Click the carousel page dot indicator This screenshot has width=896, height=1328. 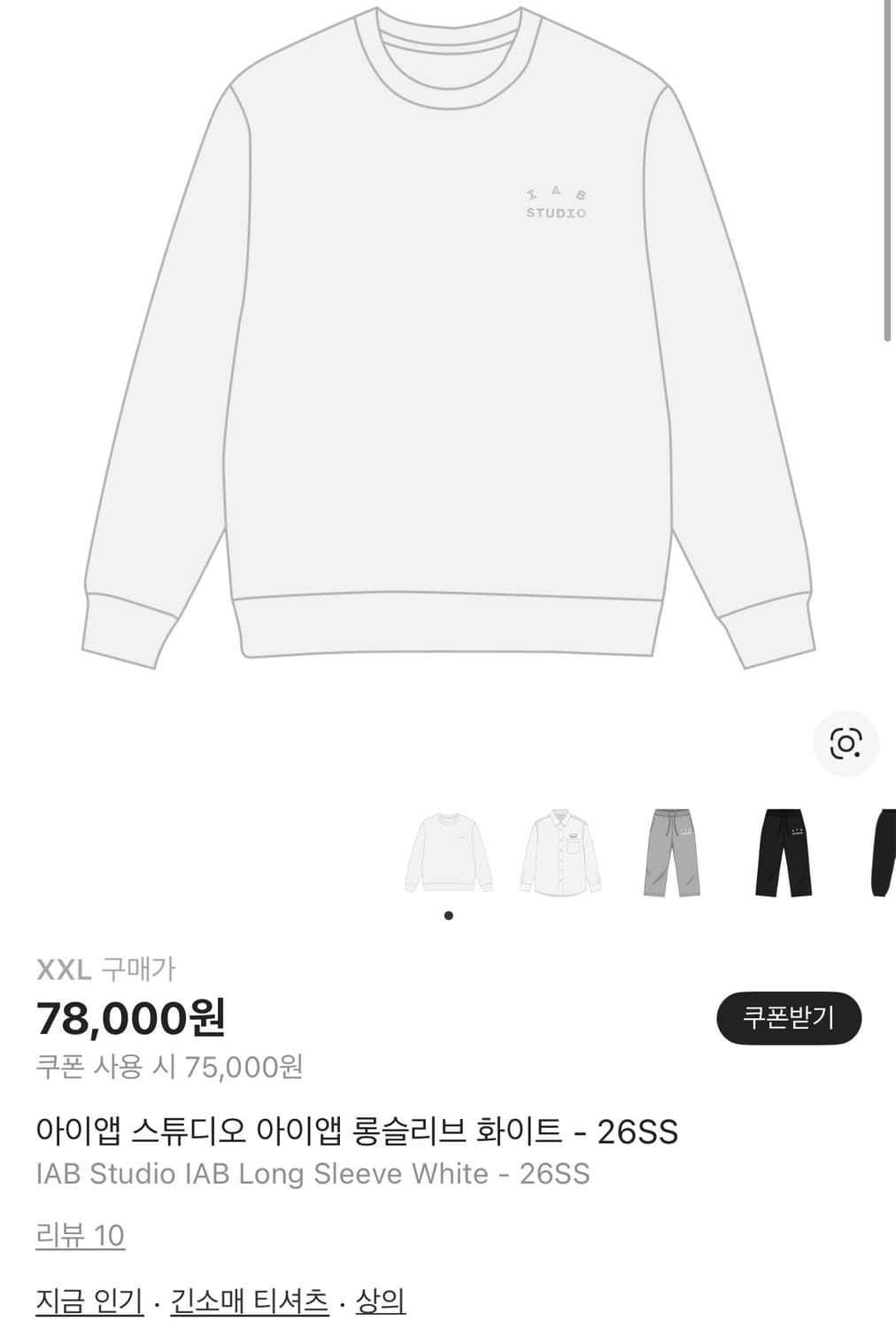449,916
